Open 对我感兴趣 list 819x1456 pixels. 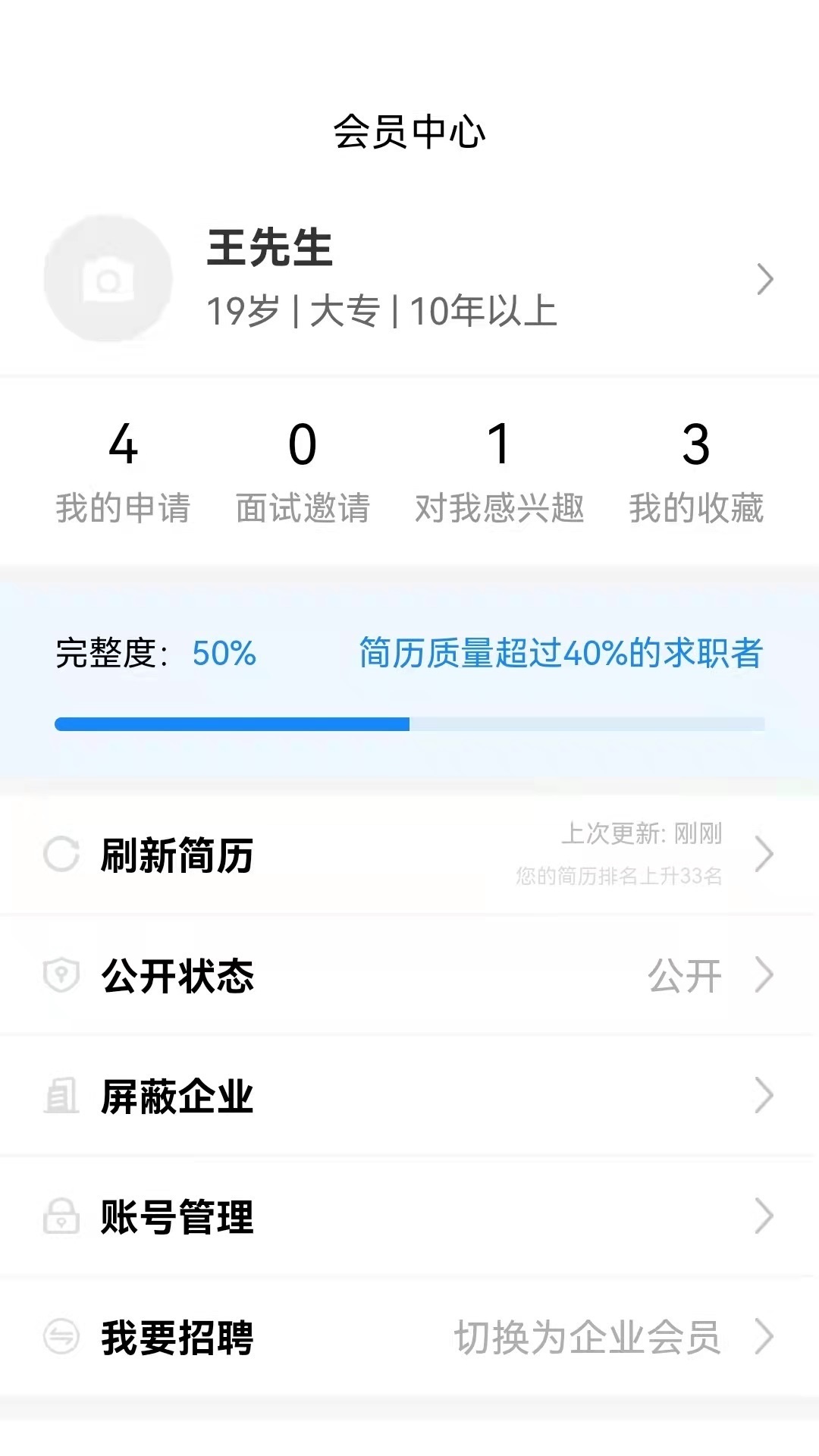click(500, 470)
